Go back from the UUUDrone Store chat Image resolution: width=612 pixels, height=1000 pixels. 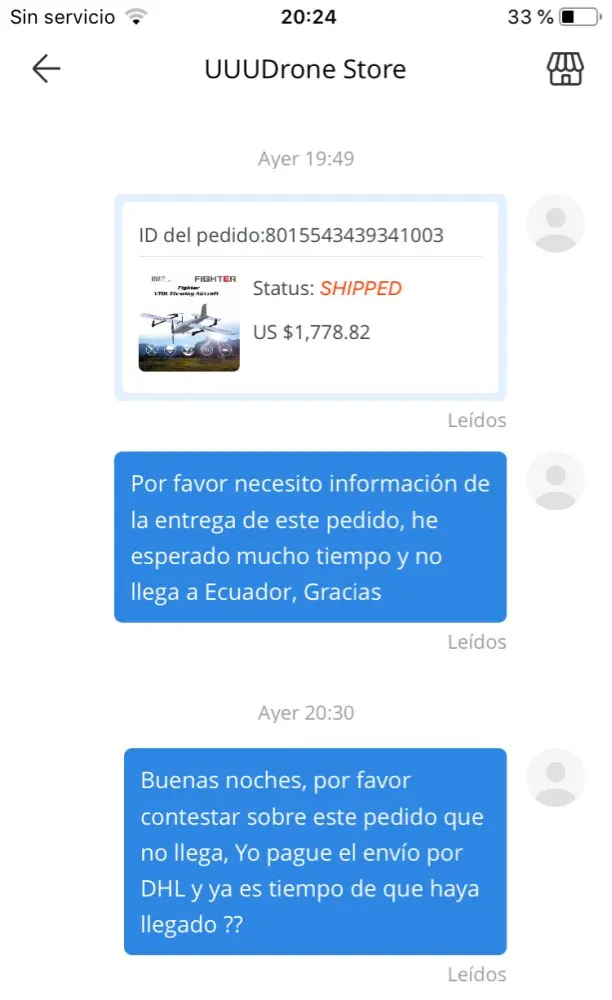pyautogui.click(x=46, y=69)
